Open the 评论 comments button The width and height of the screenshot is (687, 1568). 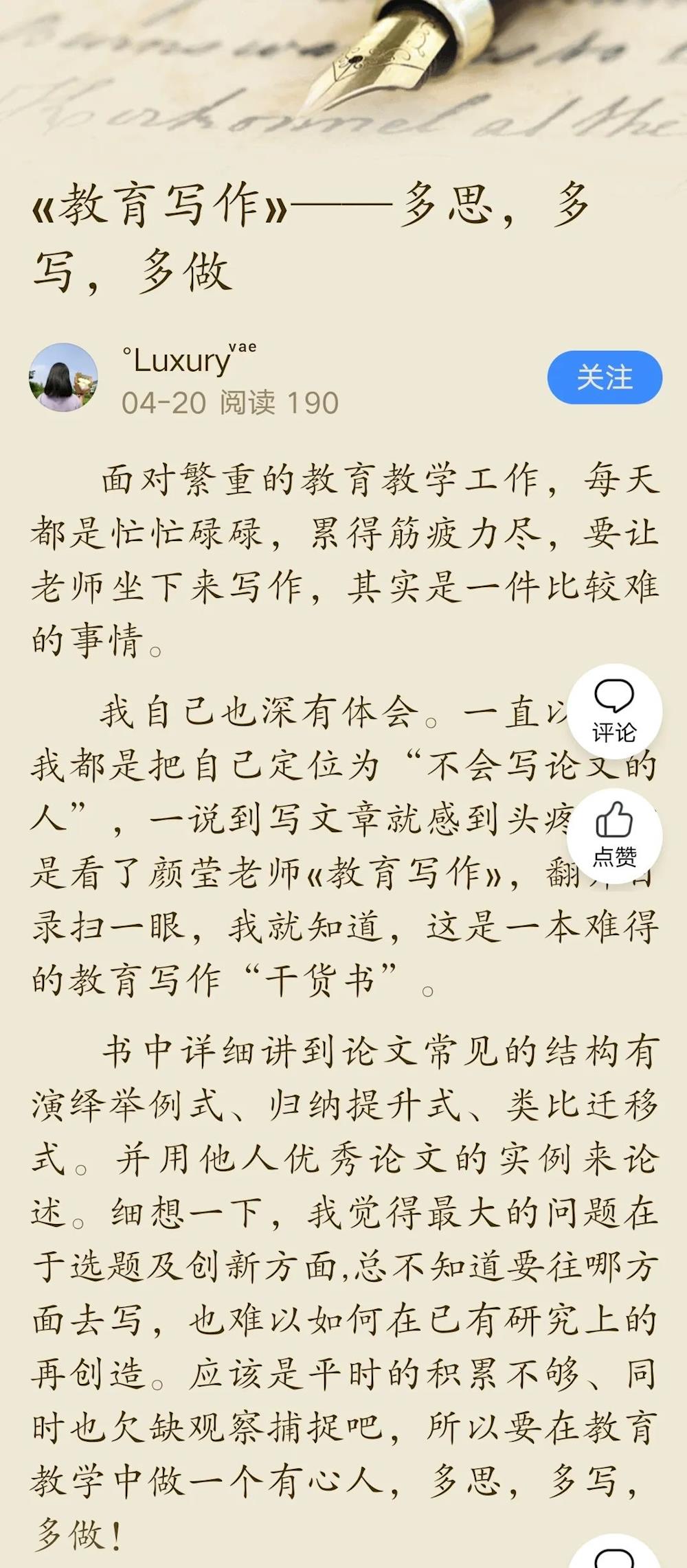pyautogui.click(x=614, y=711)
